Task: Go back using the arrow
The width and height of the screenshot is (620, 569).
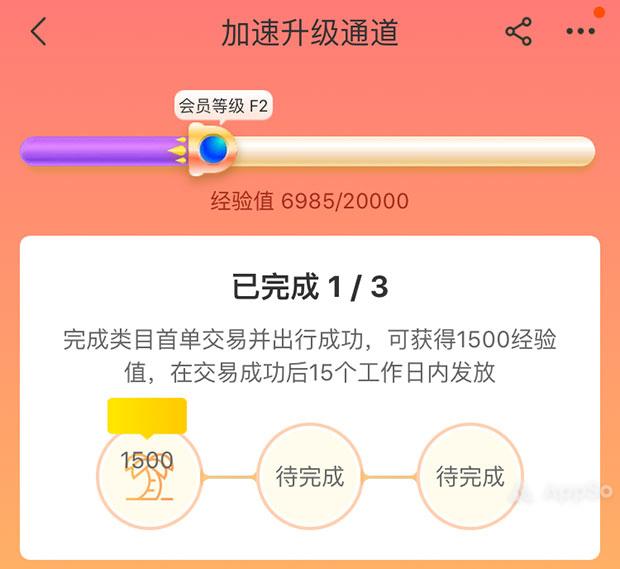Action: click(x=39, y=32)
